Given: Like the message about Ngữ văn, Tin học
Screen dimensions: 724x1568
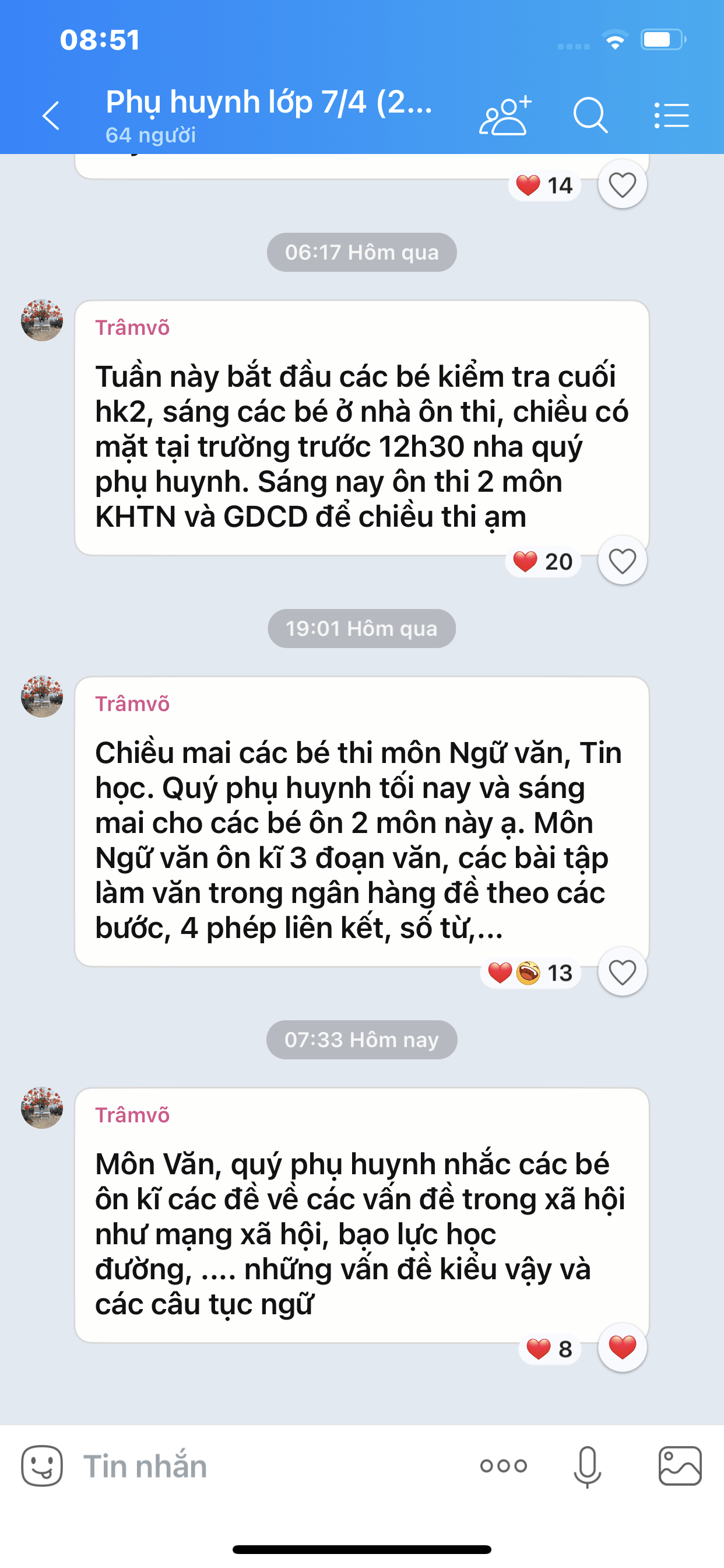Looking at the screenshot, I should pos(622,972).
